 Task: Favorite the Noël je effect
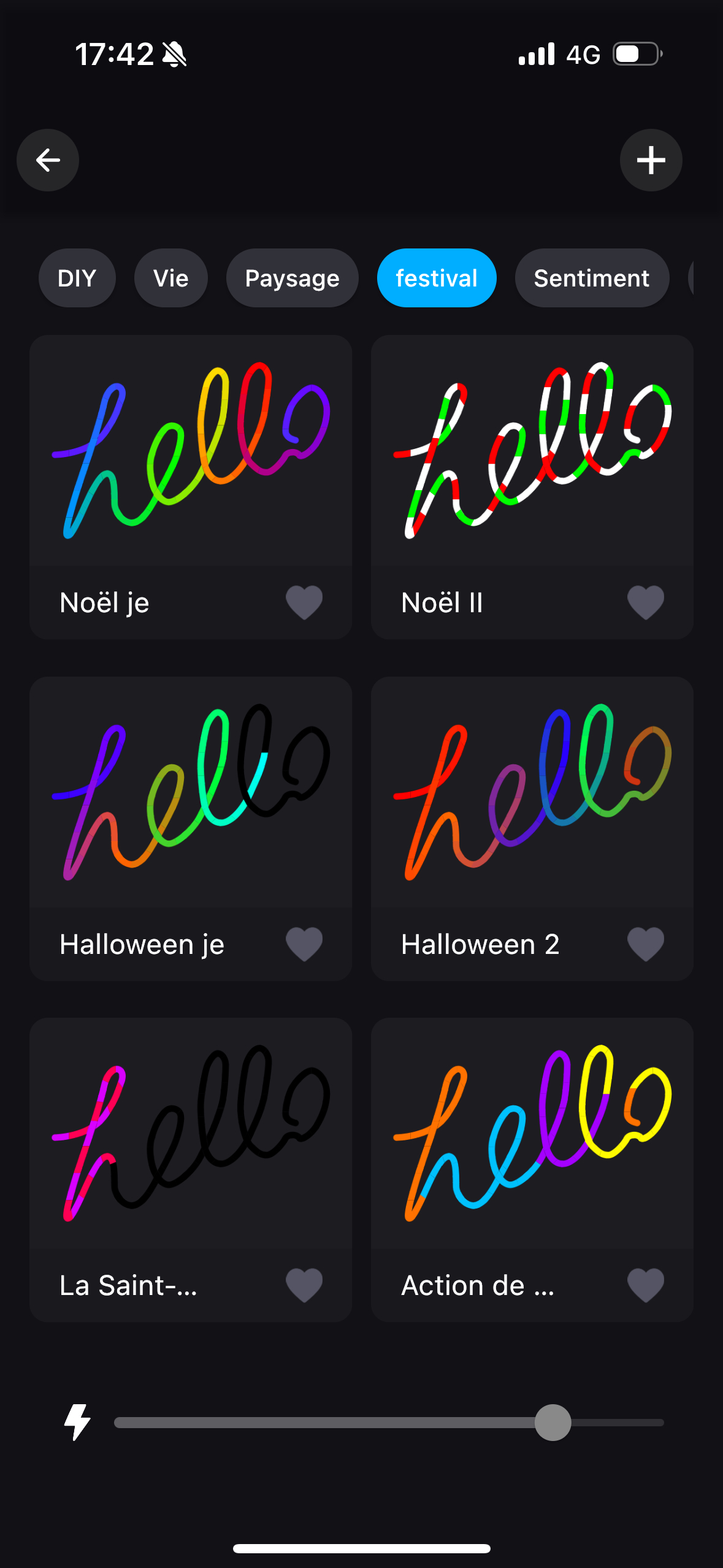(304, 602)
